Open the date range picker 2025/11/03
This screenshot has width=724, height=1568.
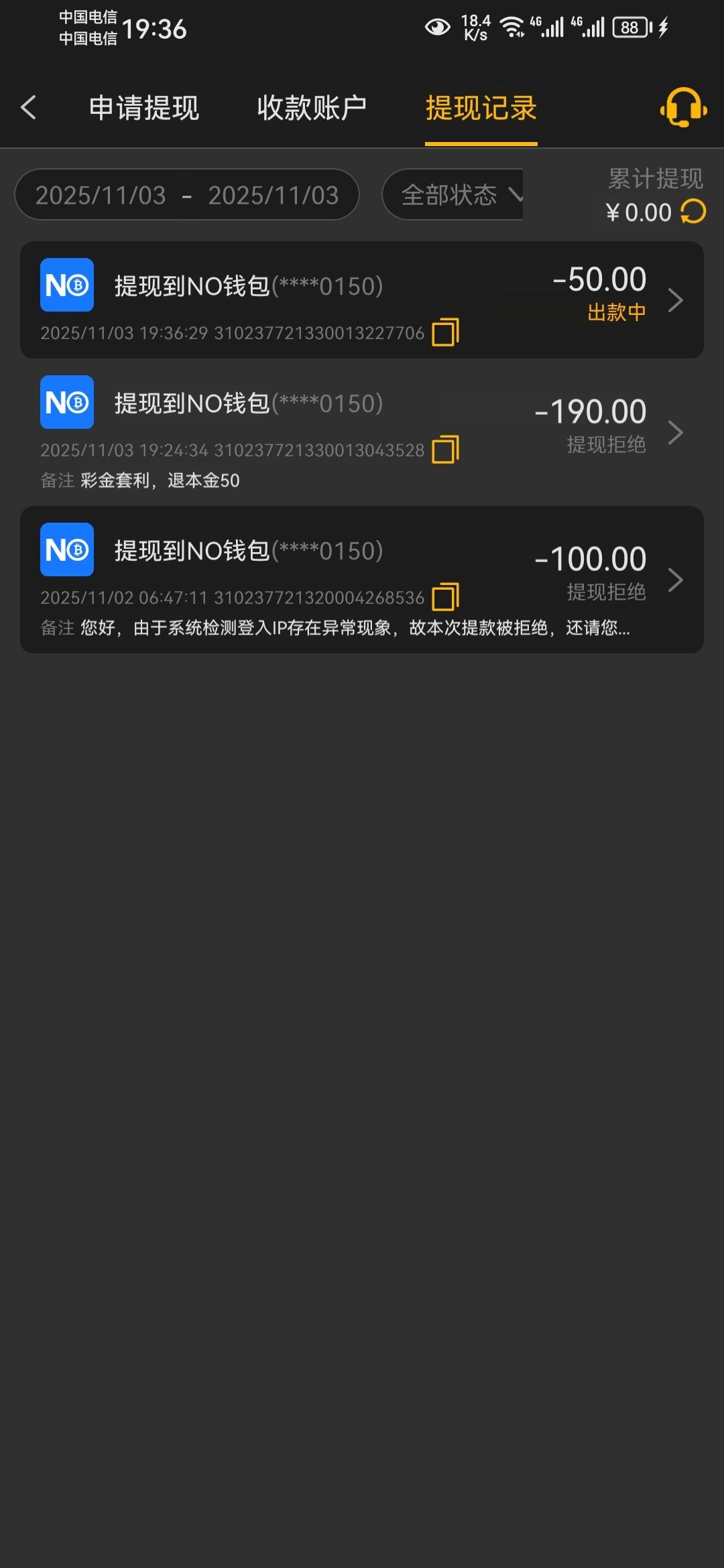(187, 195)
